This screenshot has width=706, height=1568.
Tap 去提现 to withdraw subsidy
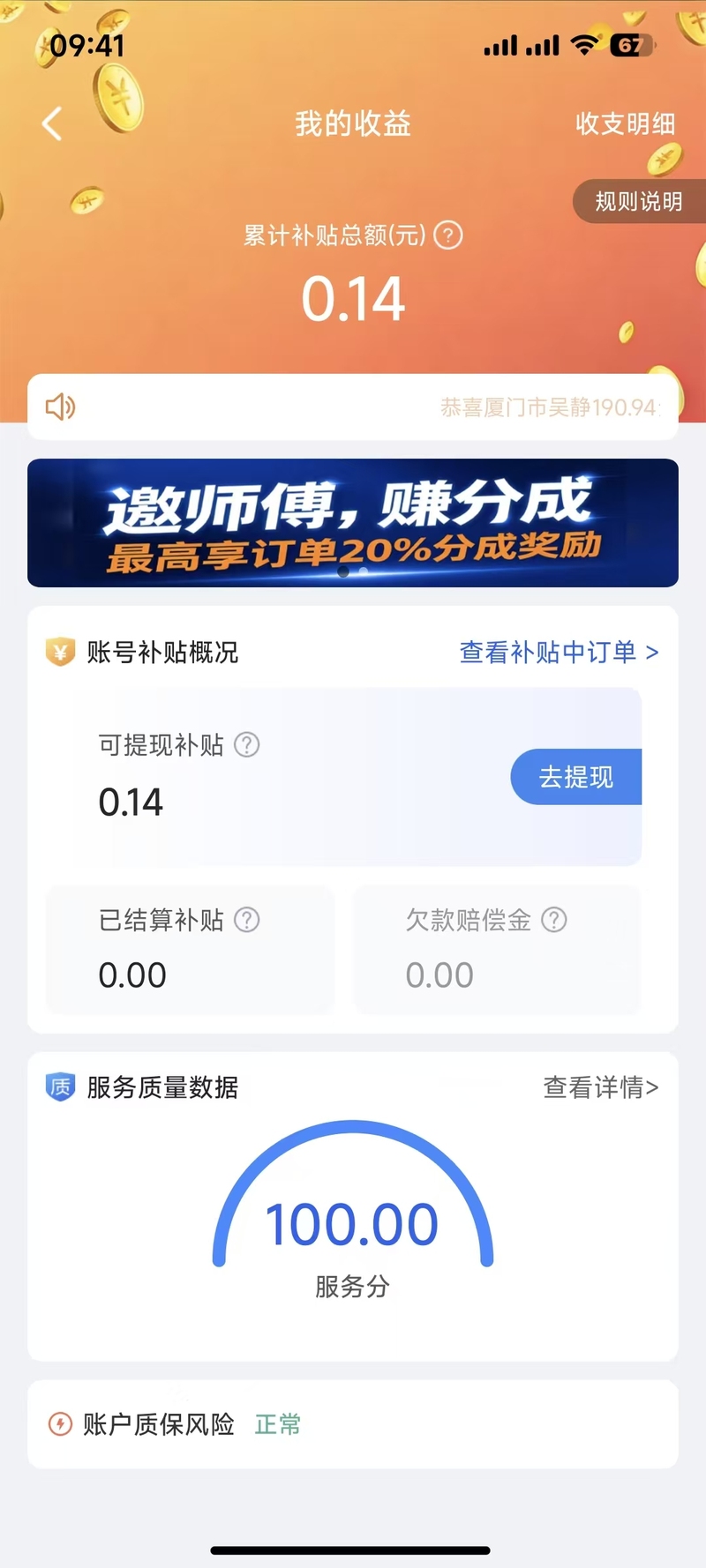tap(576, 777)
